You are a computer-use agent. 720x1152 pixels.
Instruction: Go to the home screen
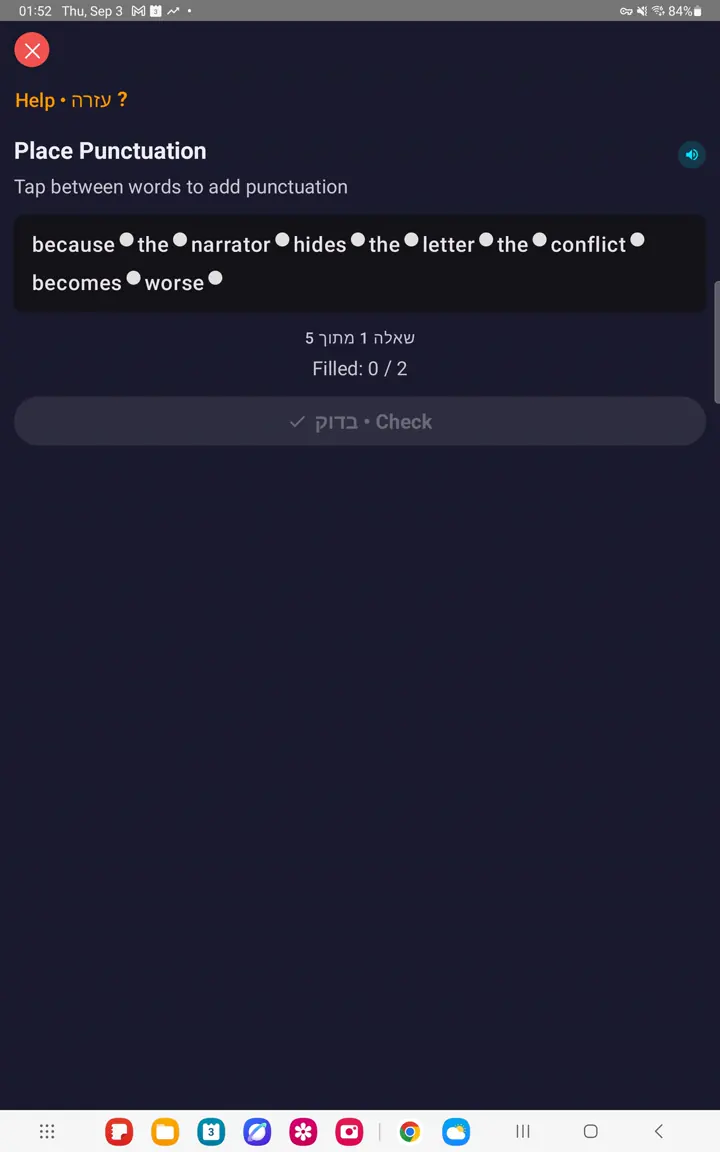591,1131
